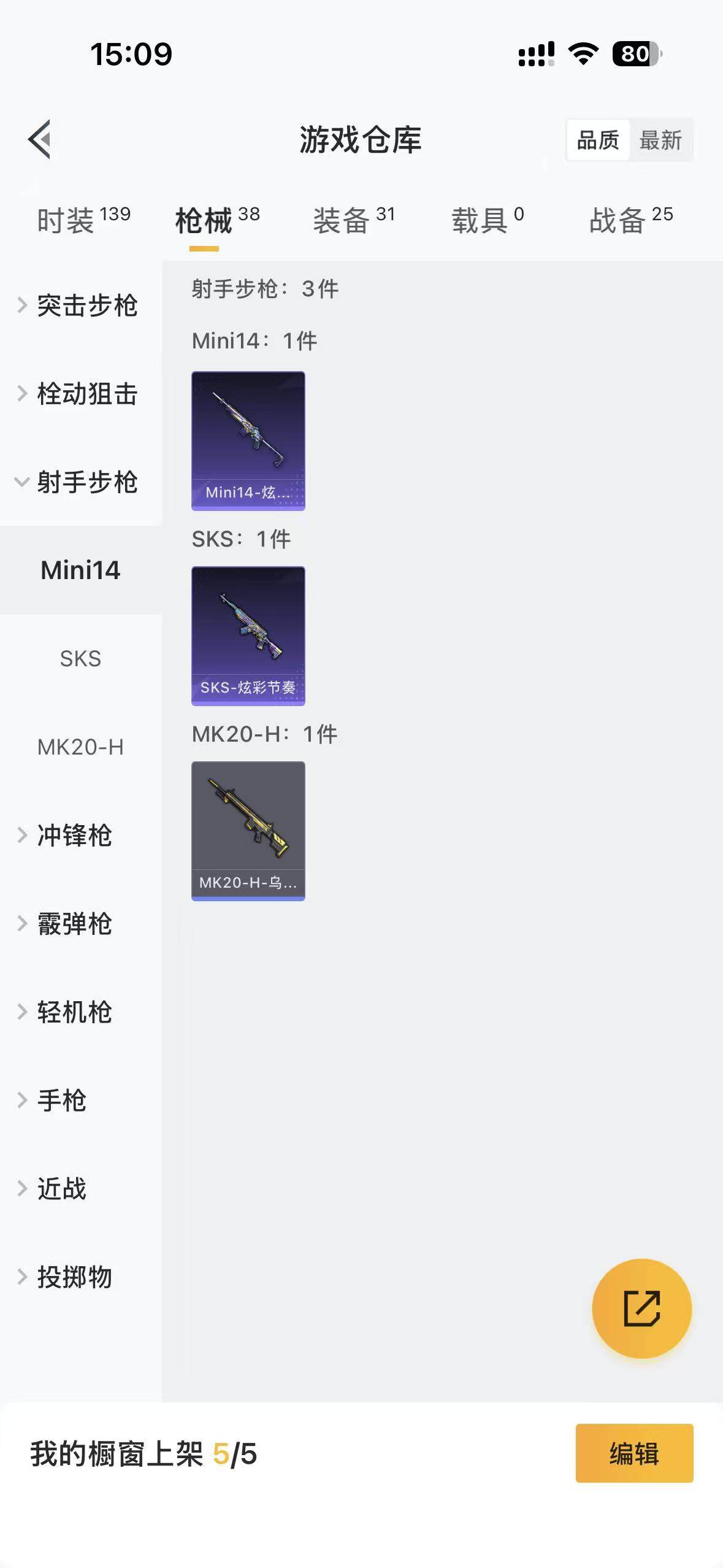Open the SKS-炫彩节奏 skin card
The height and width of the screenshot is (1568, 723).
tap(248, 636)
